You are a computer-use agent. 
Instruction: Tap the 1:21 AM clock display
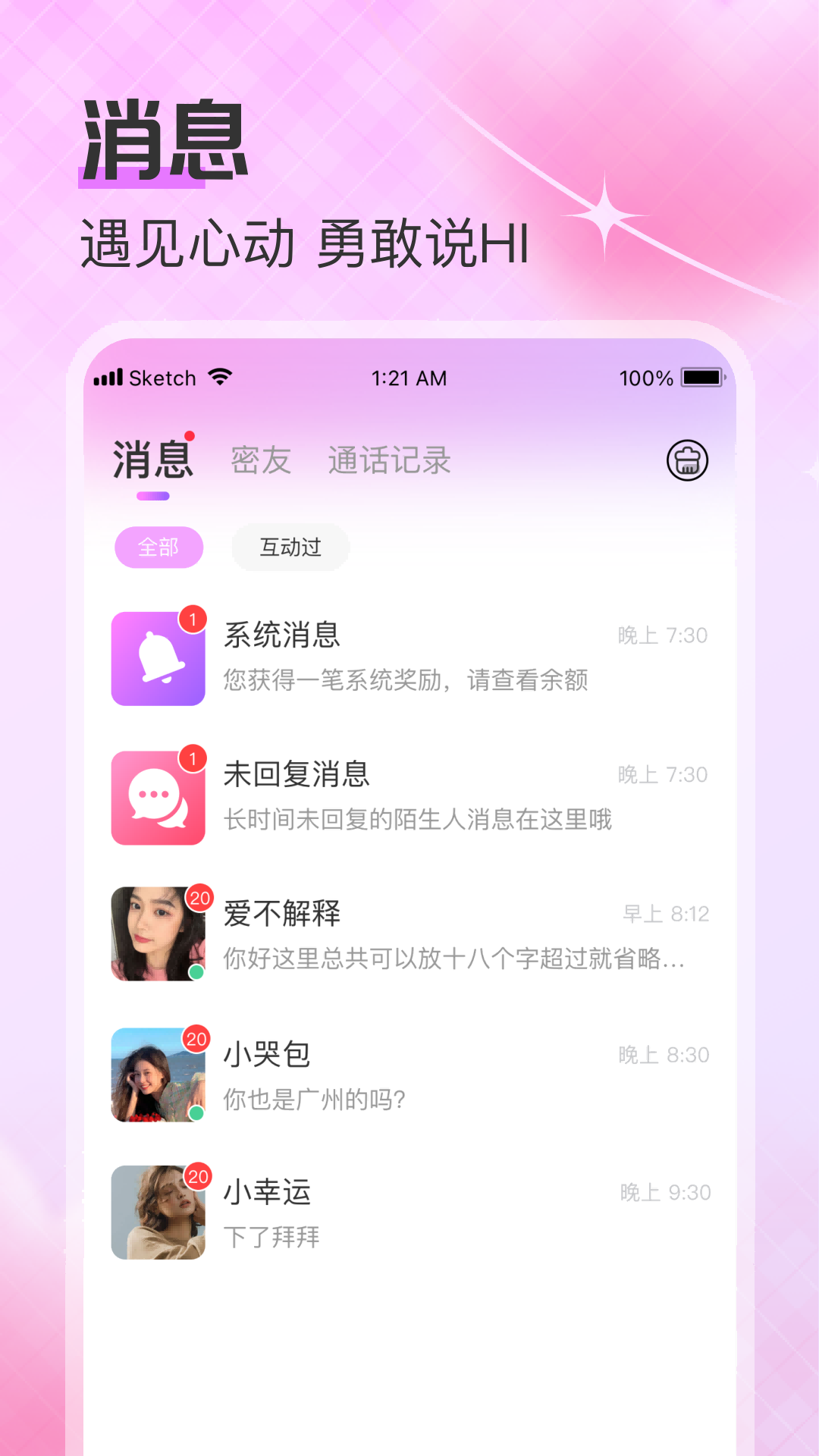tap(409, 377)
